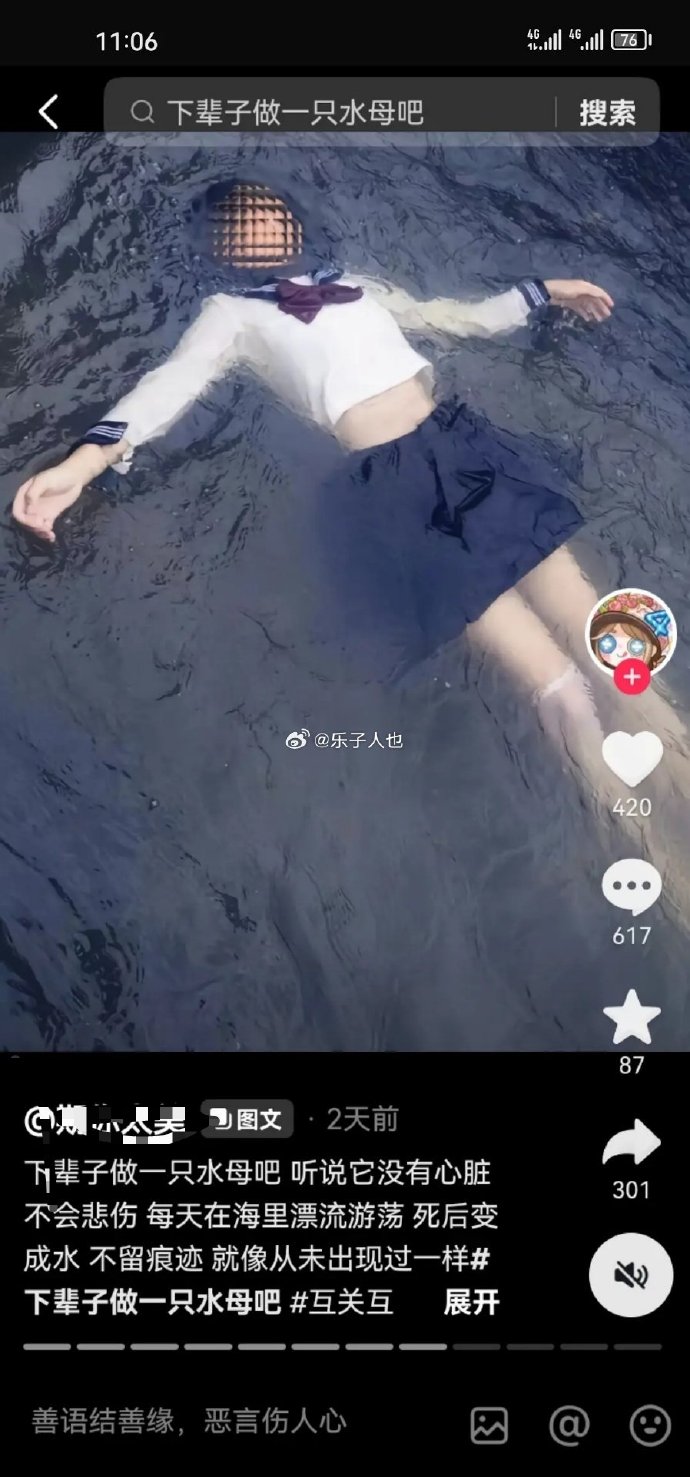Unmute the sound via the speaker button

point(631,1274)
